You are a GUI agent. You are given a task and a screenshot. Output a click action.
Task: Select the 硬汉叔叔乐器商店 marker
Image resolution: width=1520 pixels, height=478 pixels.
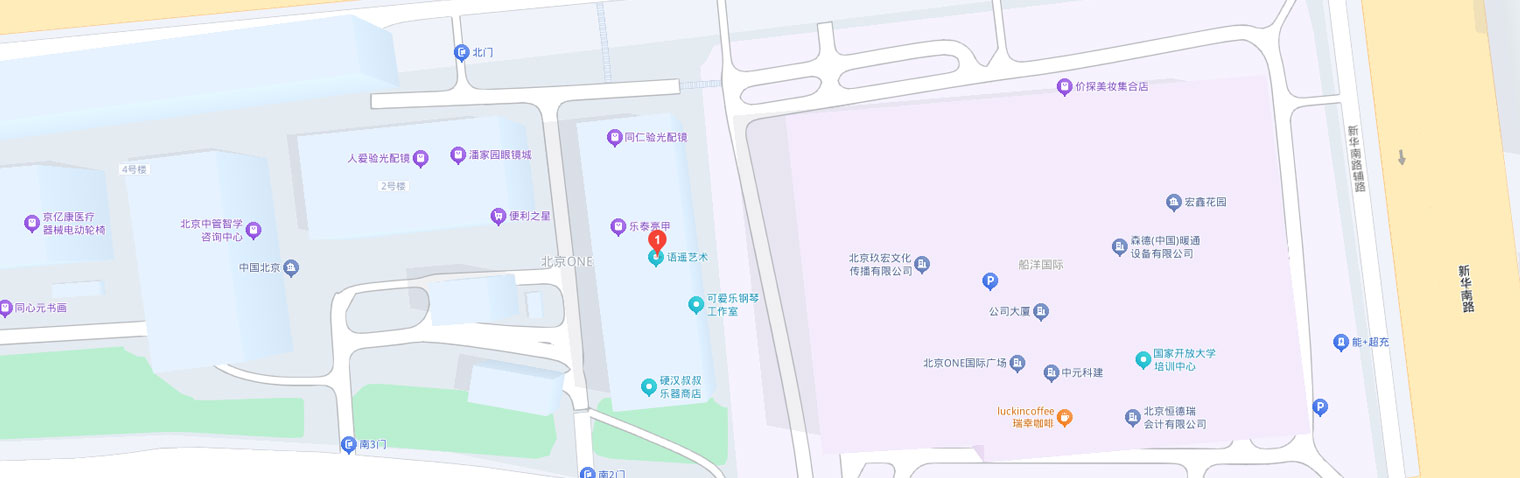tap(648, 386)
